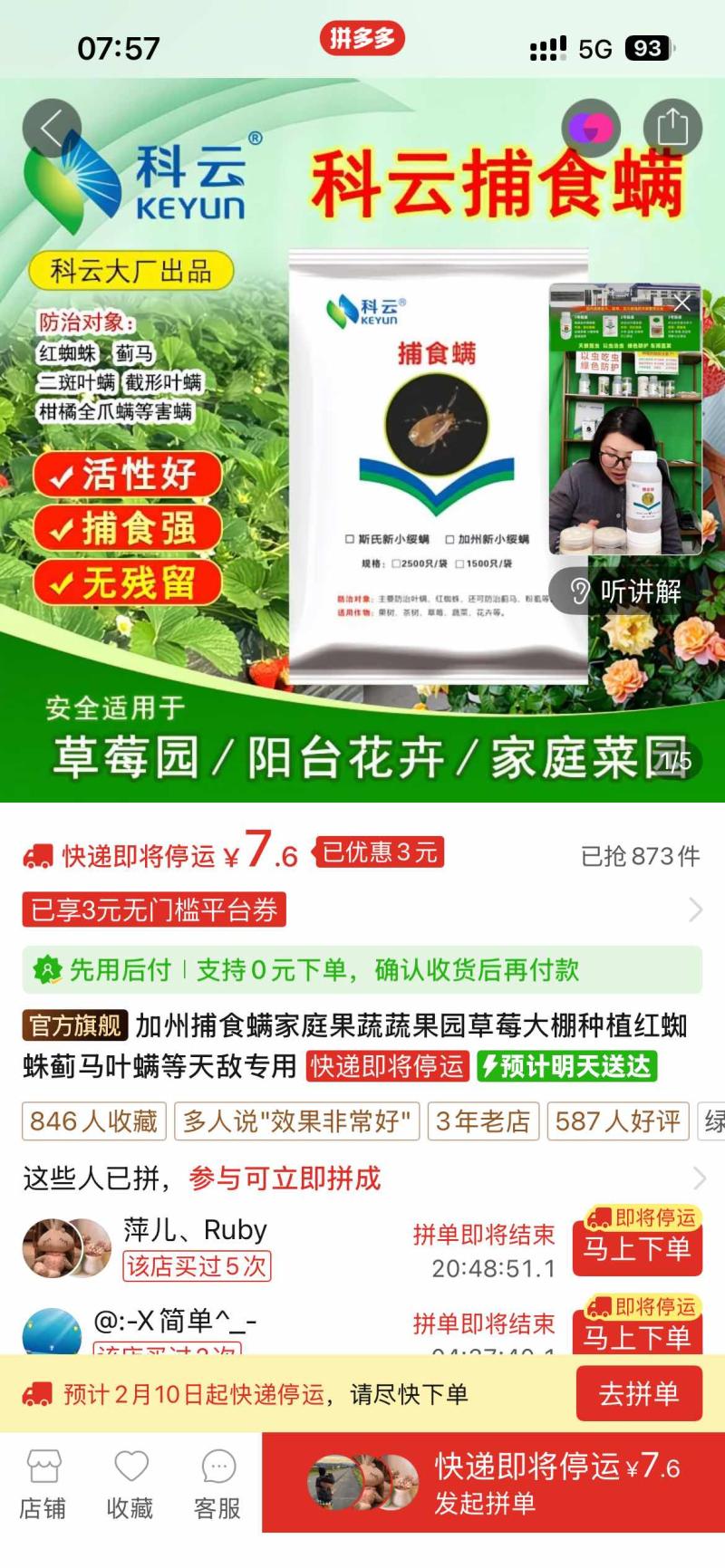Viewport: 725px width, 1568px height.
Task: Start a group buy with 发起拼单
Action: [x=493, y=1484]
